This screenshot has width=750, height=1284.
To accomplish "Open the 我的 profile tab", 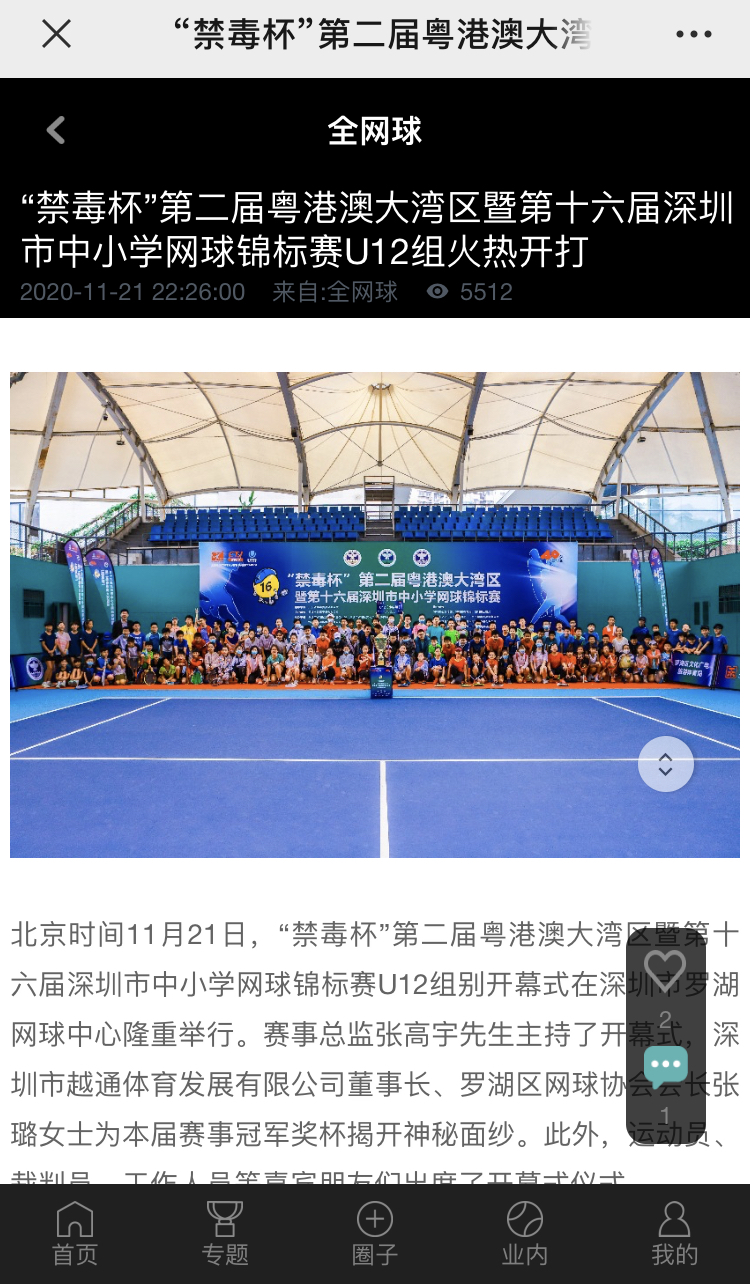I will click(675, 1234).
